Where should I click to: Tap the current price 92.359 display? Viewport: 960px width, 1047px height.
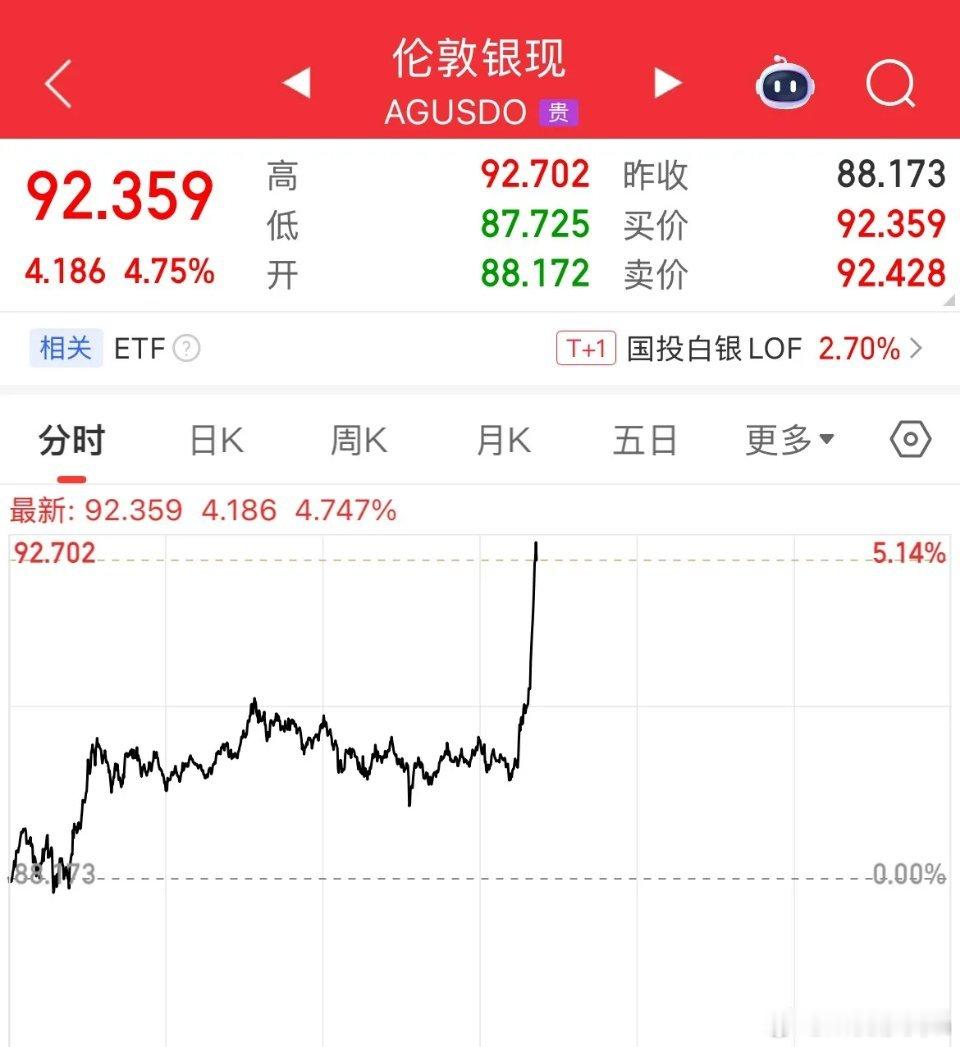click(x=118, y=196)
